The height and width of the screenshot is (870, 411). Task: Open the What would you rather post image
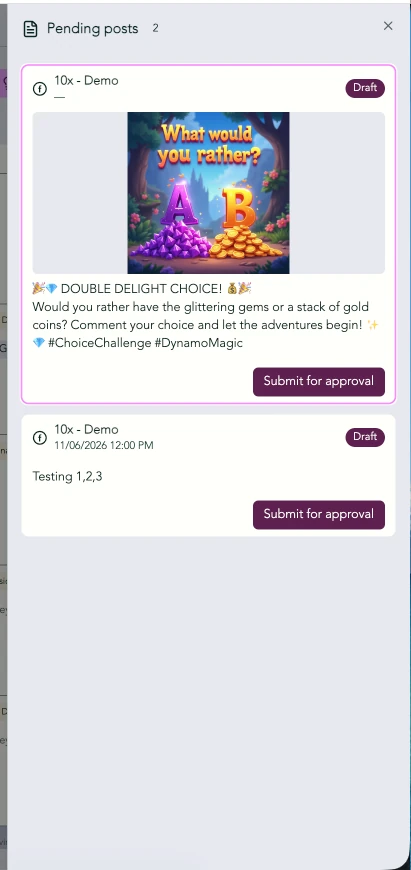point(209,193)
